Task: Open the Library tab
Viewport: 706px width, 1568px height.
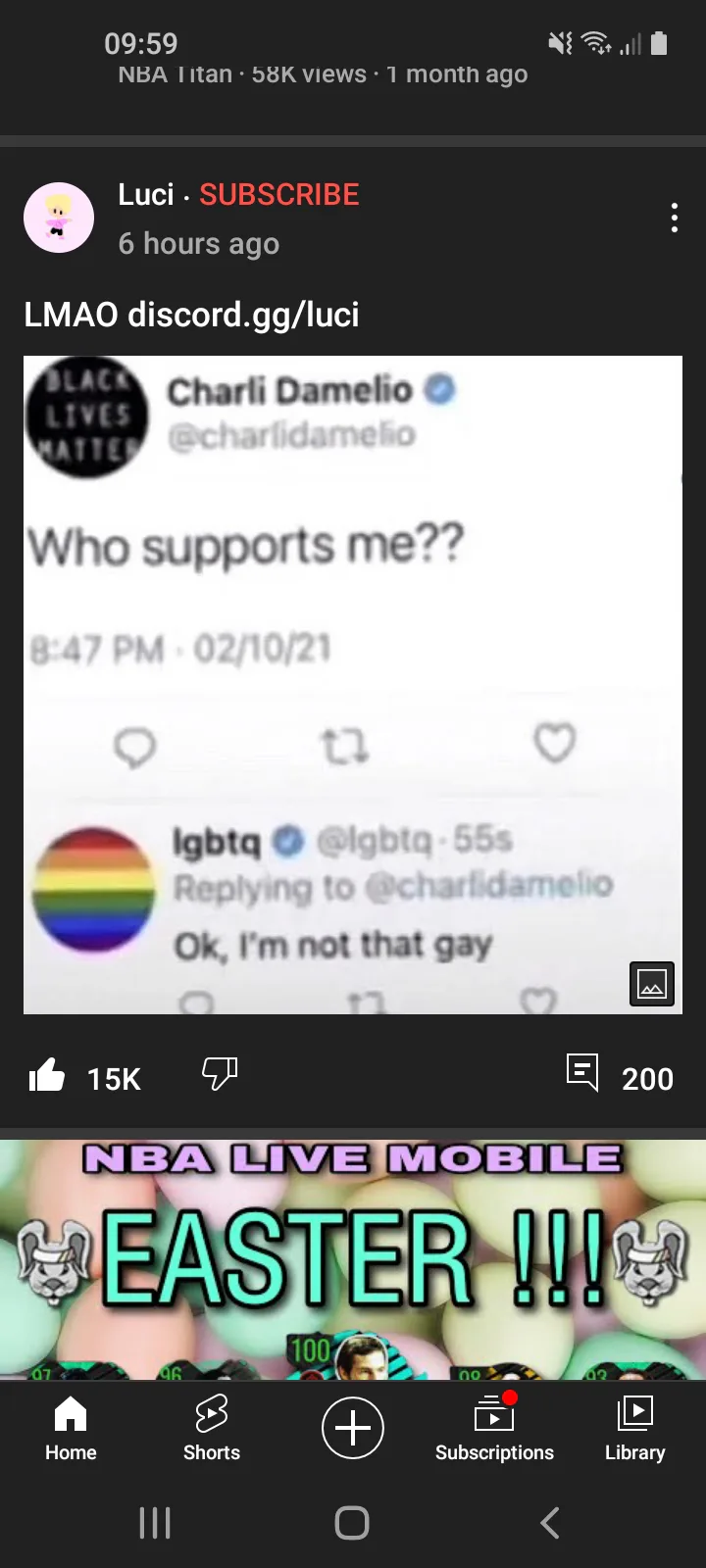Action: pyautogui.click(x=635, y=1428)
